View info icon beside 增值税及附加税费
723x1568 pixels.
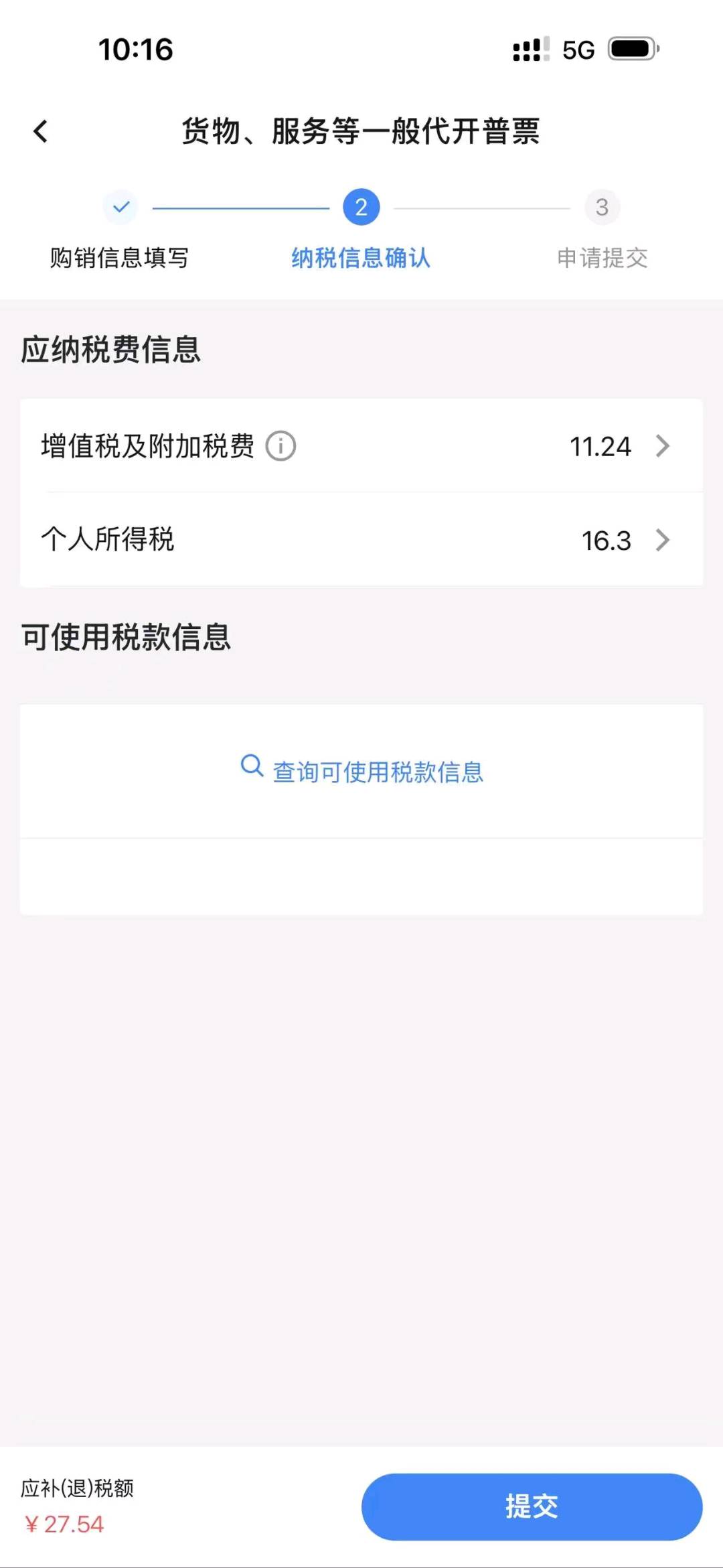[x=281, y=446]
